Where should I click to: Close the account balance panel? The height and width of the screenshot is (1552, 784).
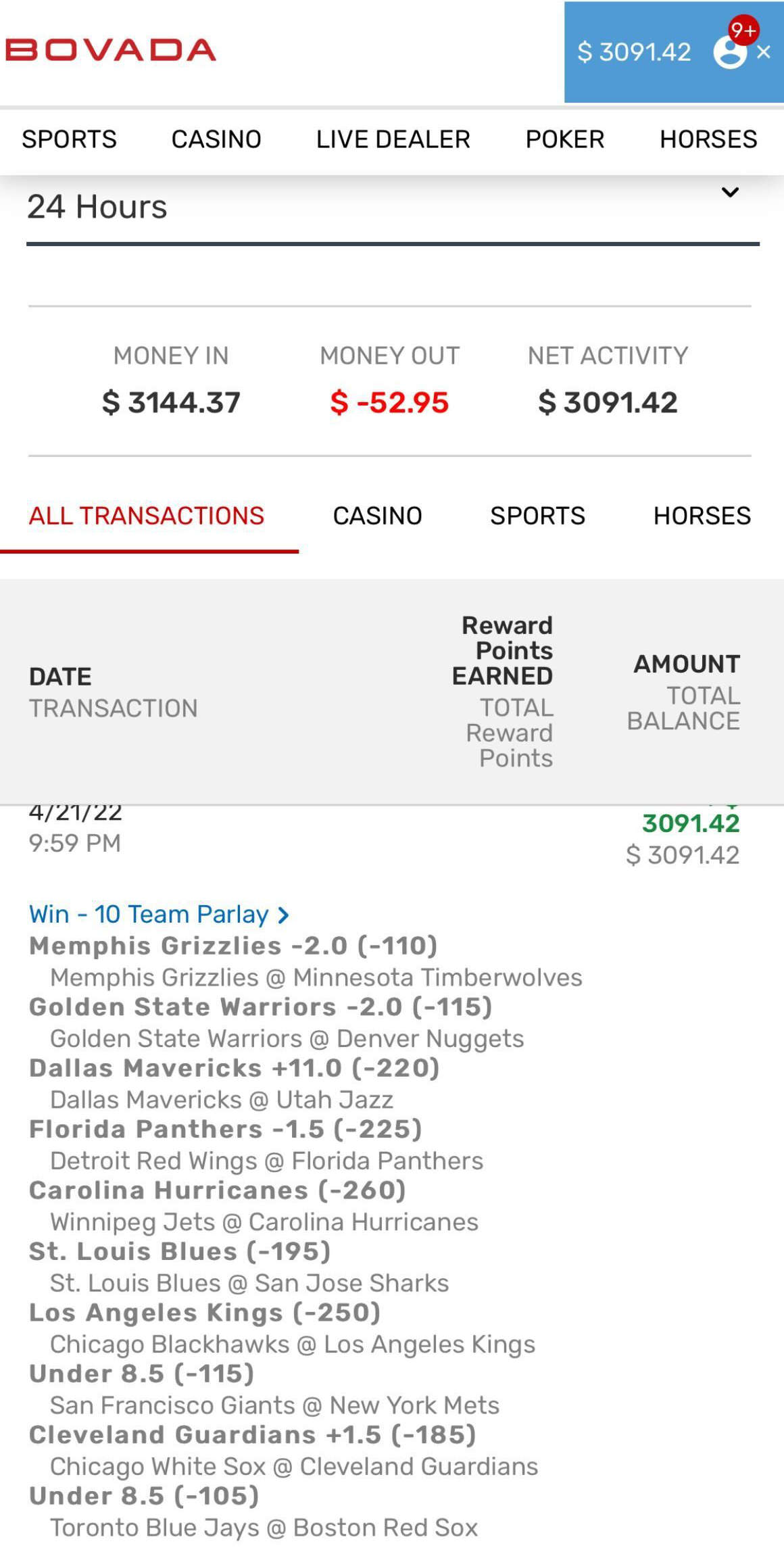coord(764,52)
